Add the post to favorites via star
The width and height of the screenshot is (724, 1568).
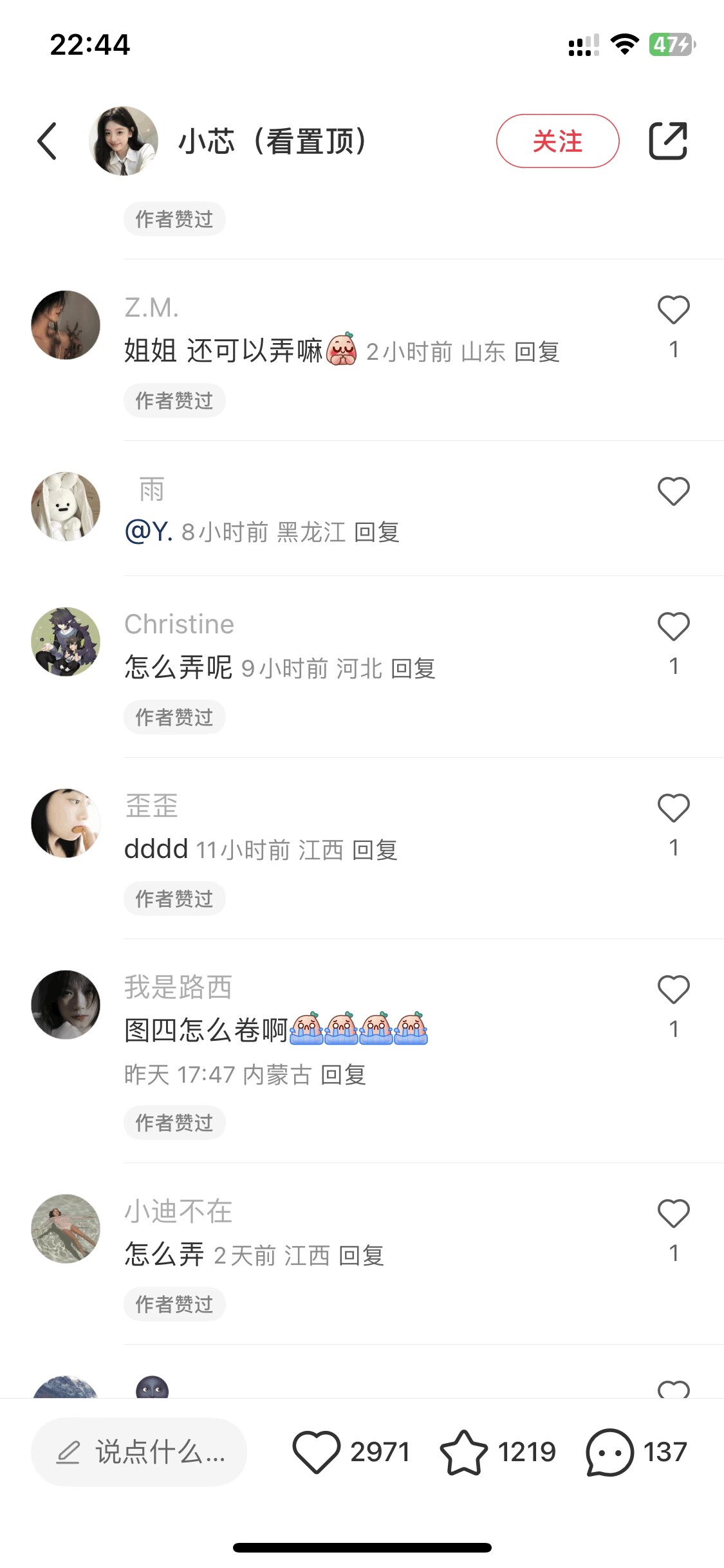[x=463, y=1452]
